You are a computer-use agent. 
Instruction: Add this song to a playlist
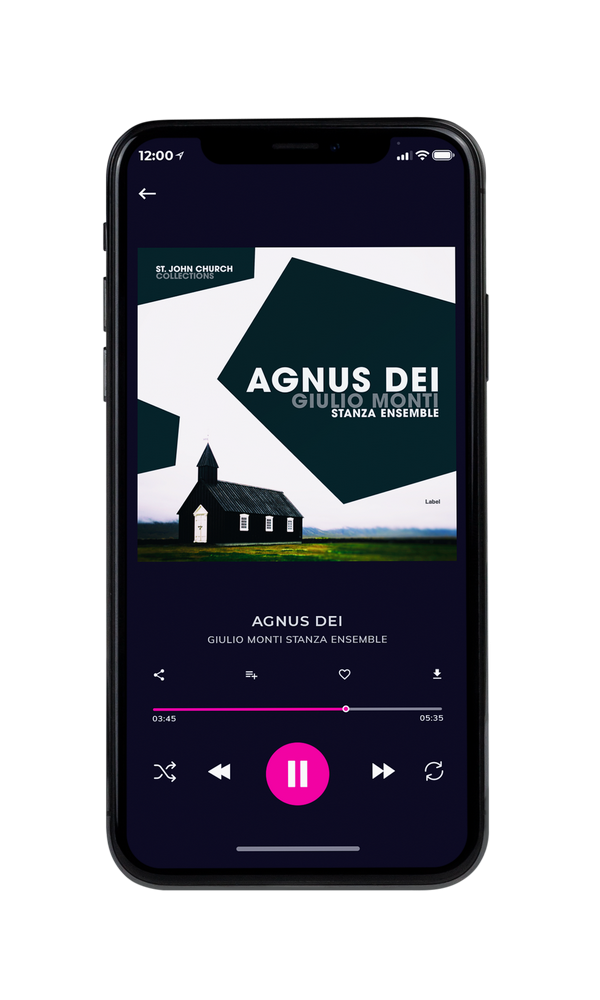click(251, 675)
